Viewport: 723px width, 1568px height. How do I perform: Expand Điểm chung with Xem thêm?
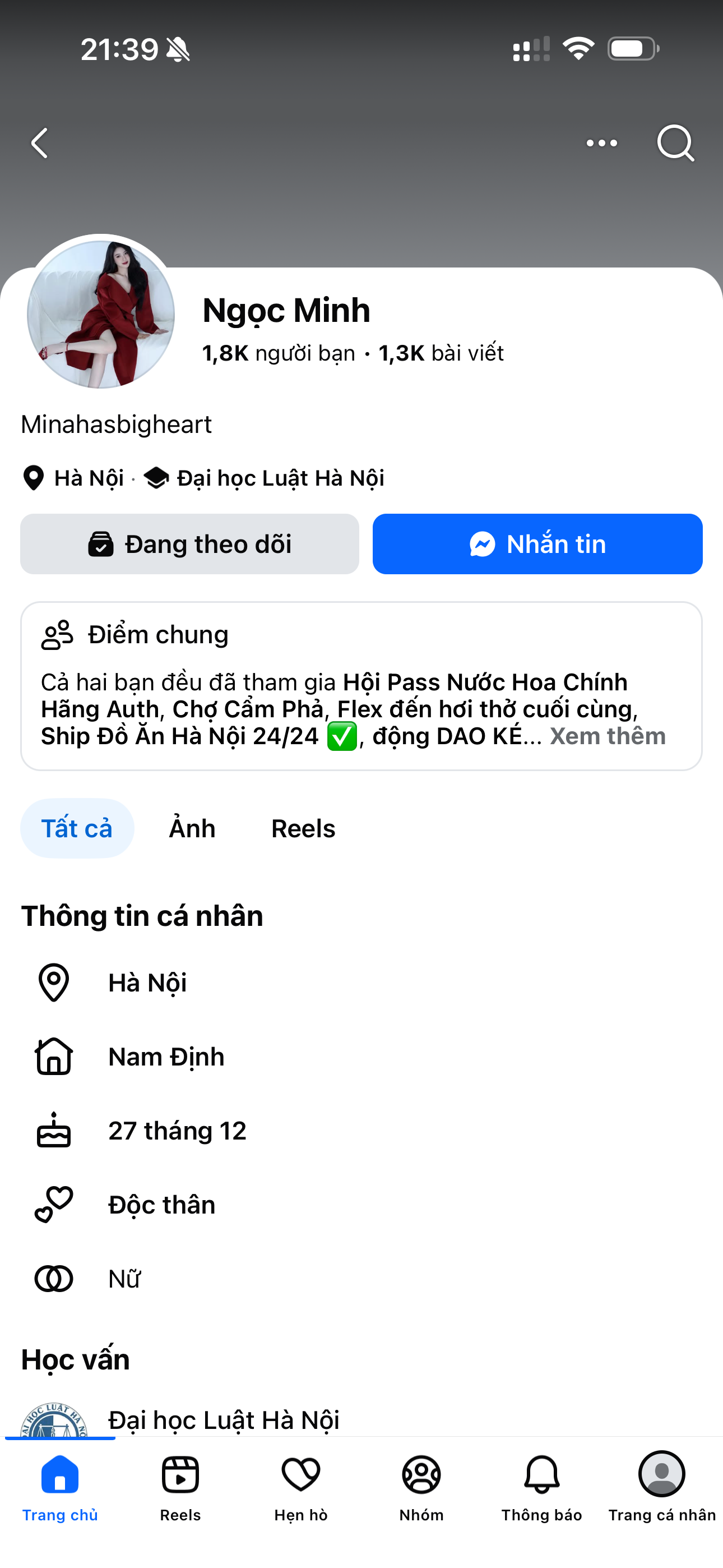click(608, 736)
